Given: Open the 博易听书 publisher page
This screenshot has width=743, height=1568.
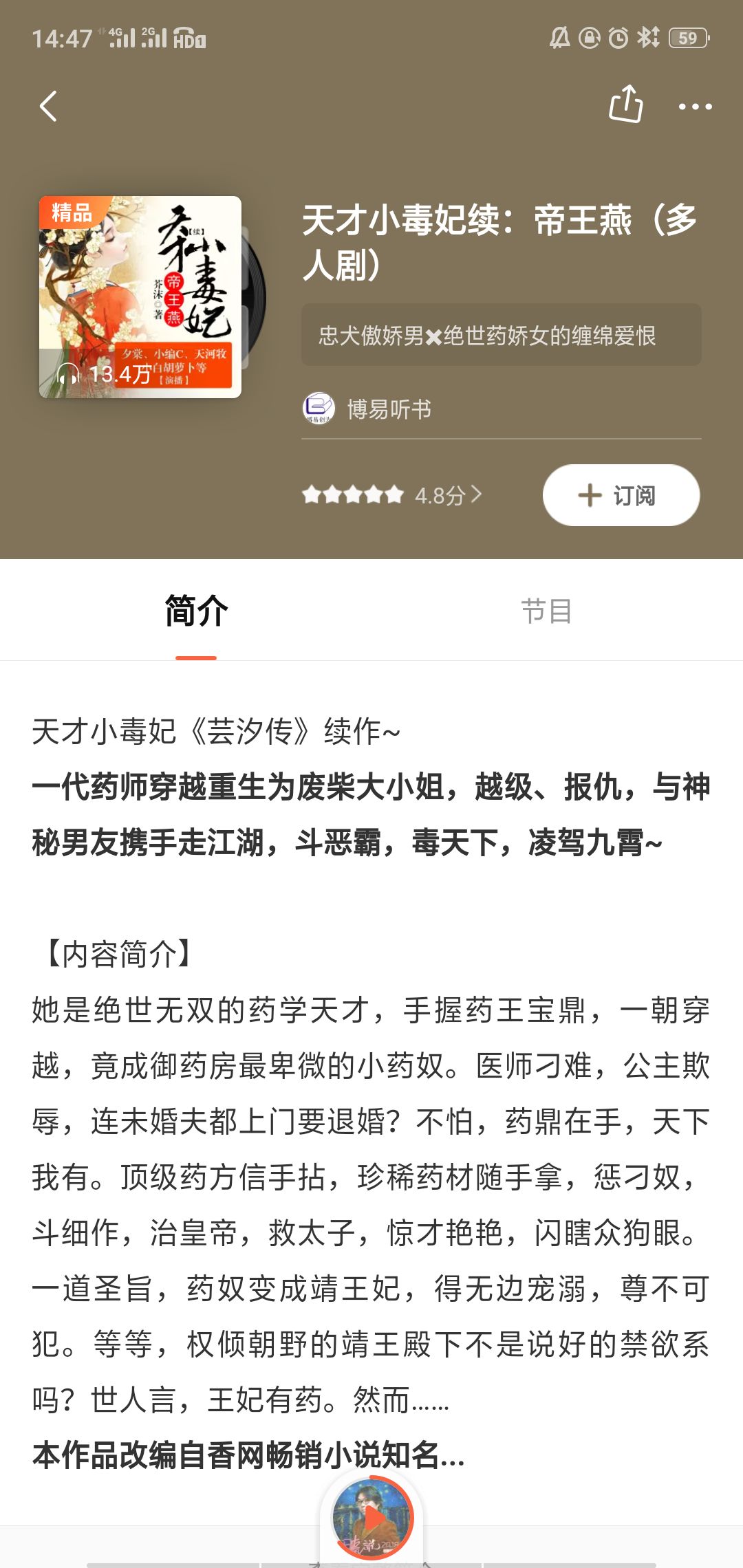Looking at the screenshot, I should click(367, 409).
